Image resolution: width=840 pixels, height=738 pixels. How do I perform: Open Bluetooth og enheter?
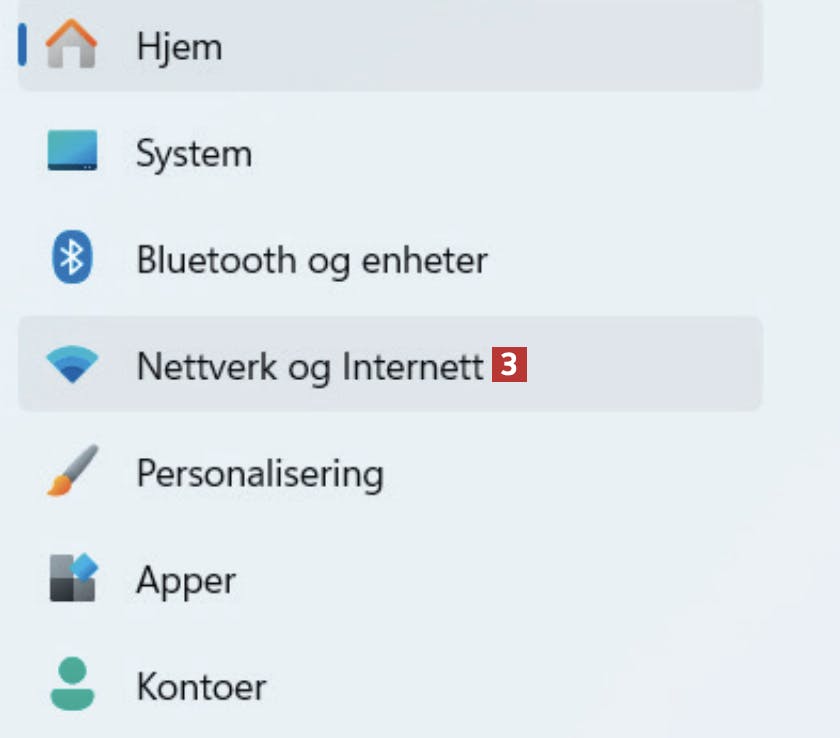click(311, 260)
